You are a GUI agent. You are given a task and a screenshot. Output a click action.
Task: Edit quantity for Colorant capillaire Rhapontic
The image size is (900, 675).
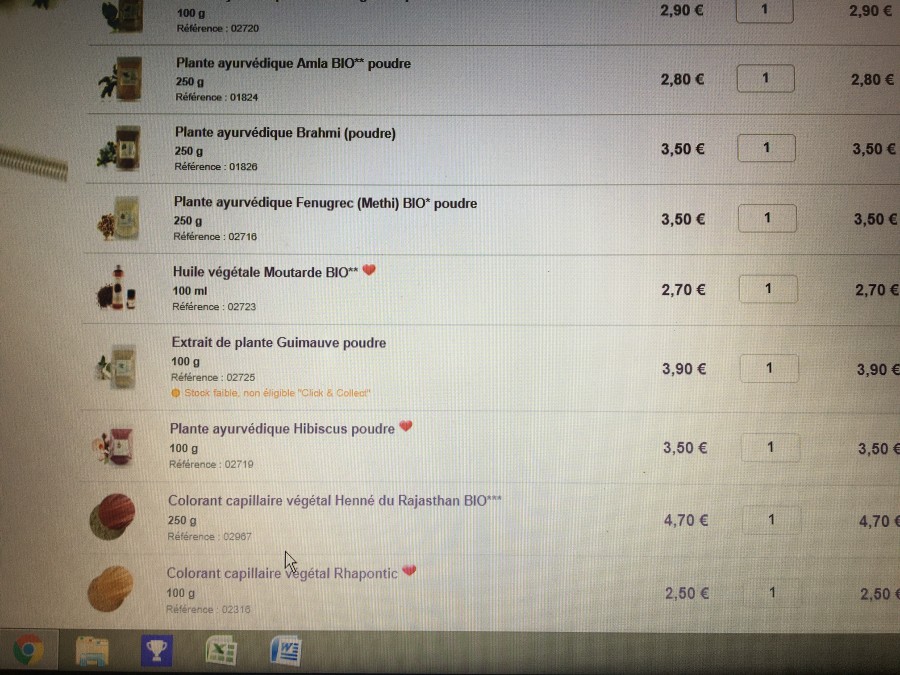coord(772,592)
